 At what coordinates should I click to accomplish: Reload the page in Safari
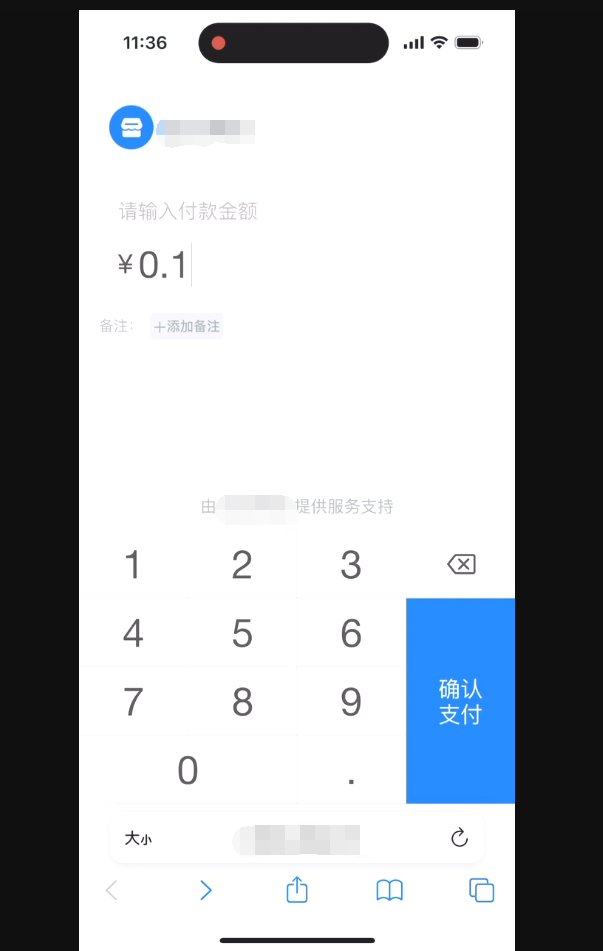[x=459, y=838]
